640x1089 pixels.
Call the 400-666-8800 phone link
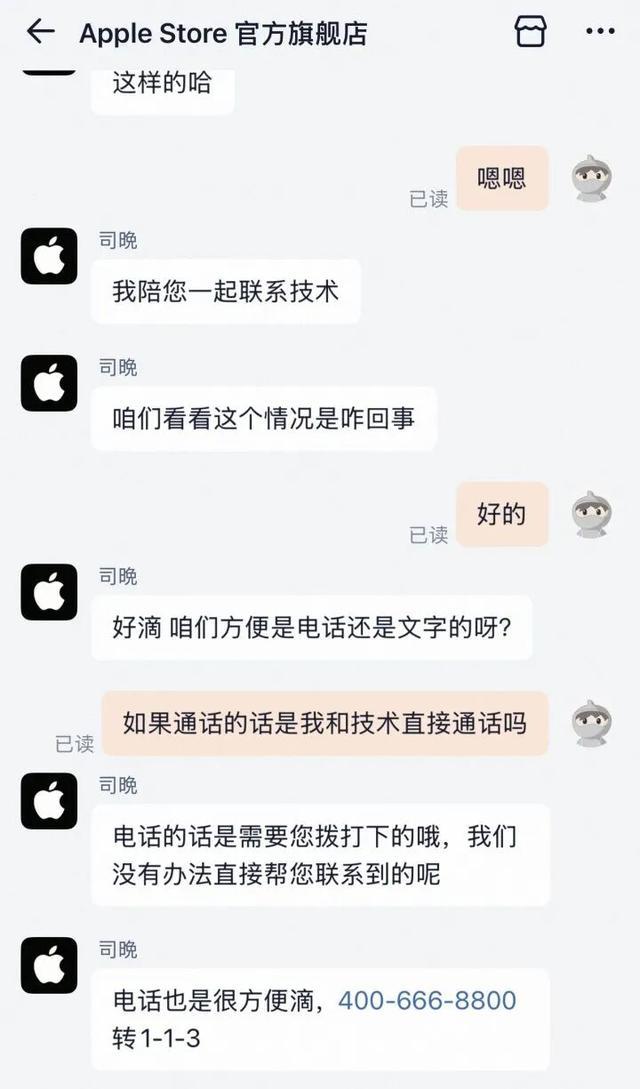click(x=427, y=1001)
